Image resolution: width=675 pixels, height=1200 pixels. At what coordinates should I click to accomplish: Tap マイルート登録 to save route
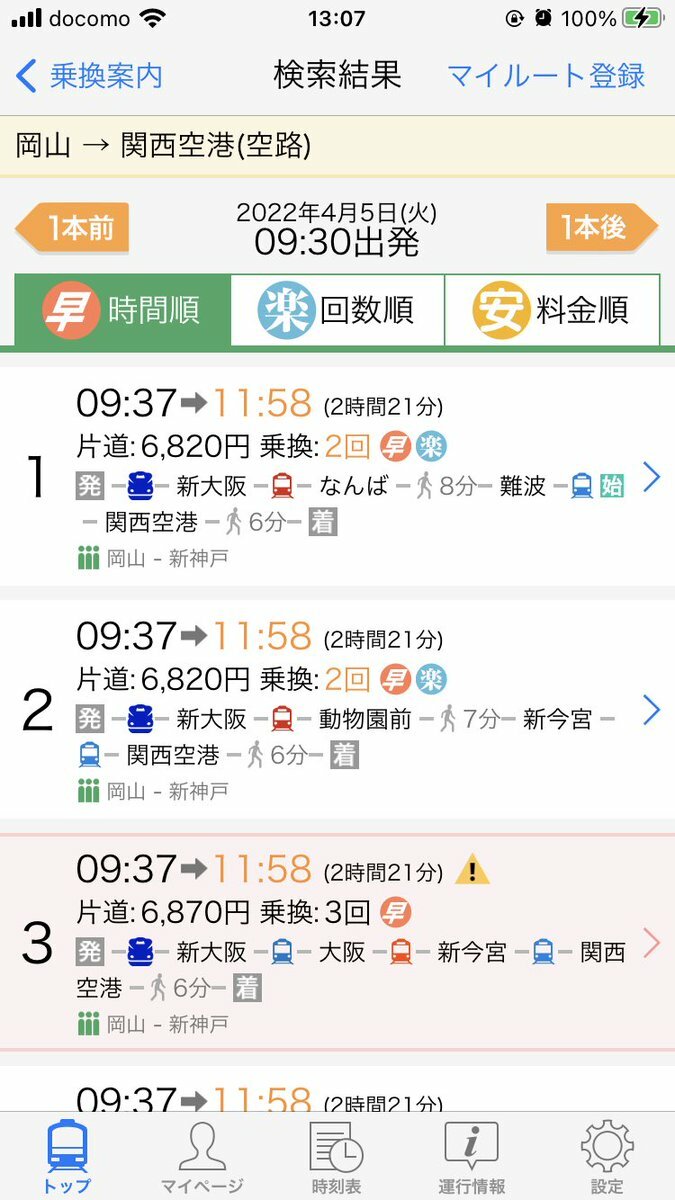[x=545, y=75]
